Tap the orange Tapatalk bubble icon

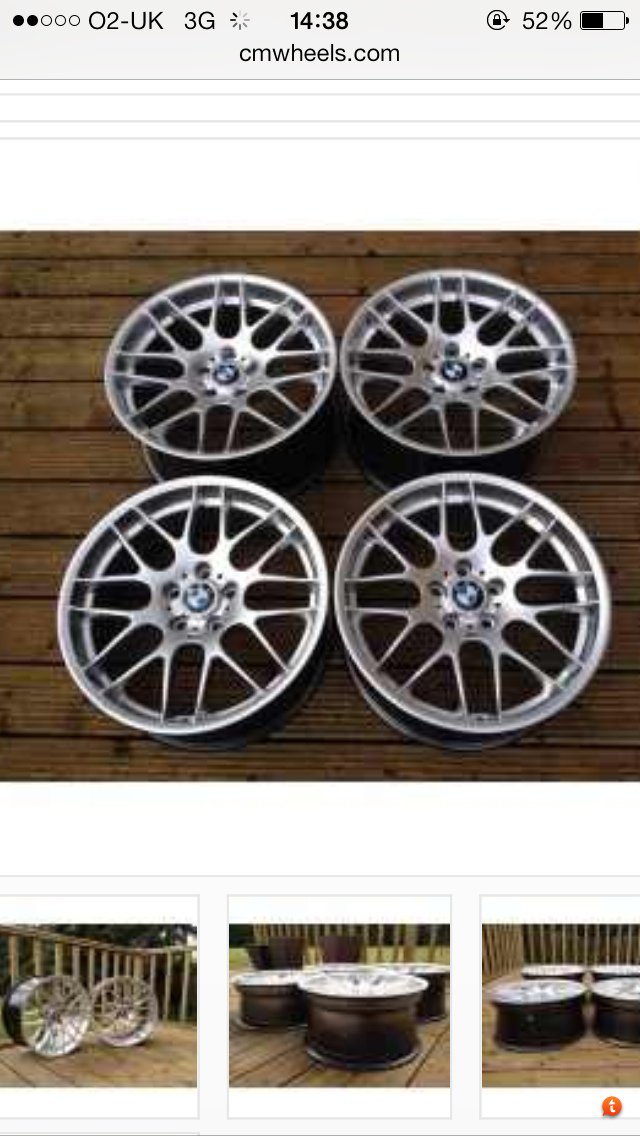[x=611, y=1106]
